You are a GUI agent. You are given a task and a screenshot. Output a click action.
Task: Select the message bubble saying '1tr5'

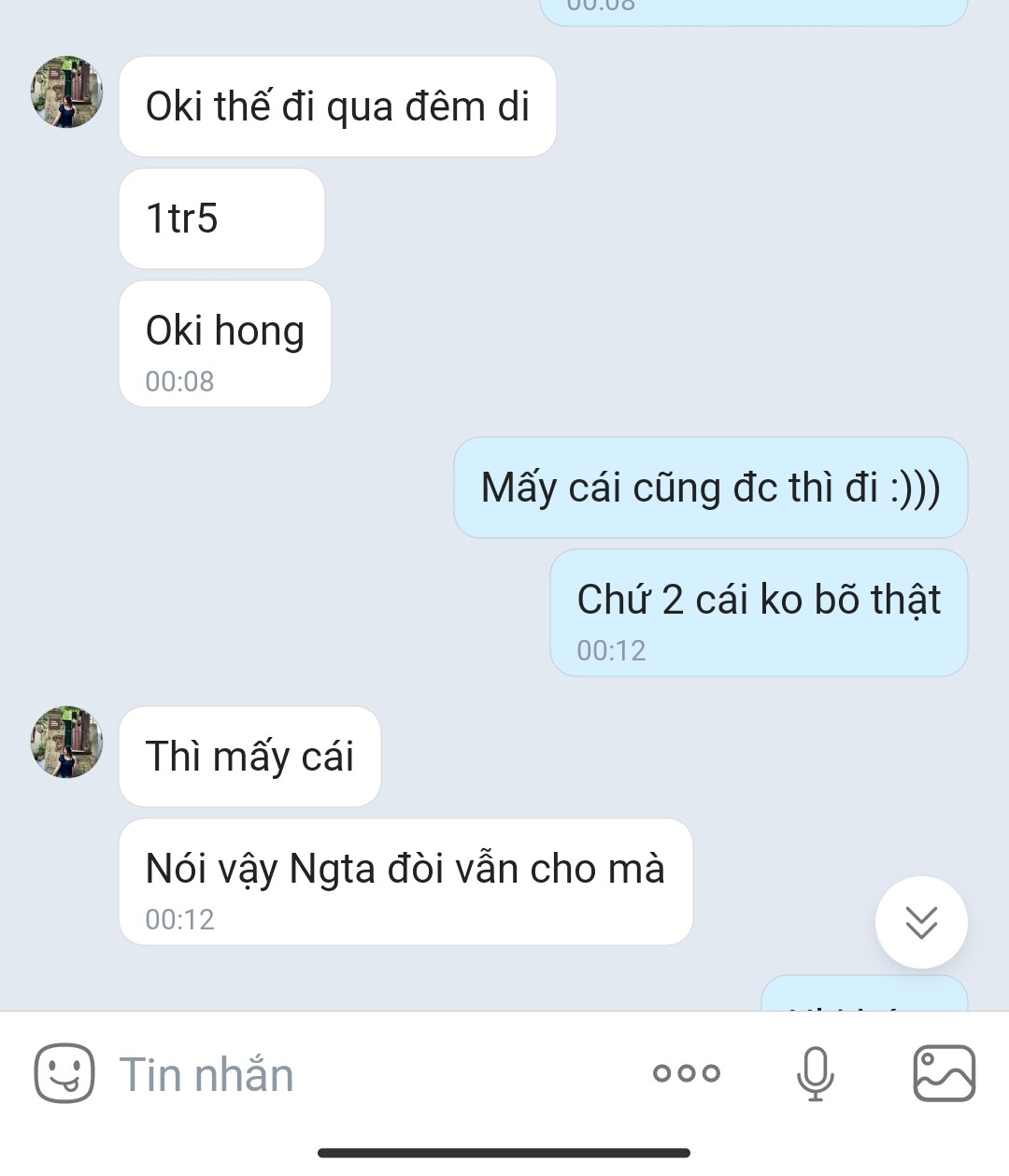220,218
